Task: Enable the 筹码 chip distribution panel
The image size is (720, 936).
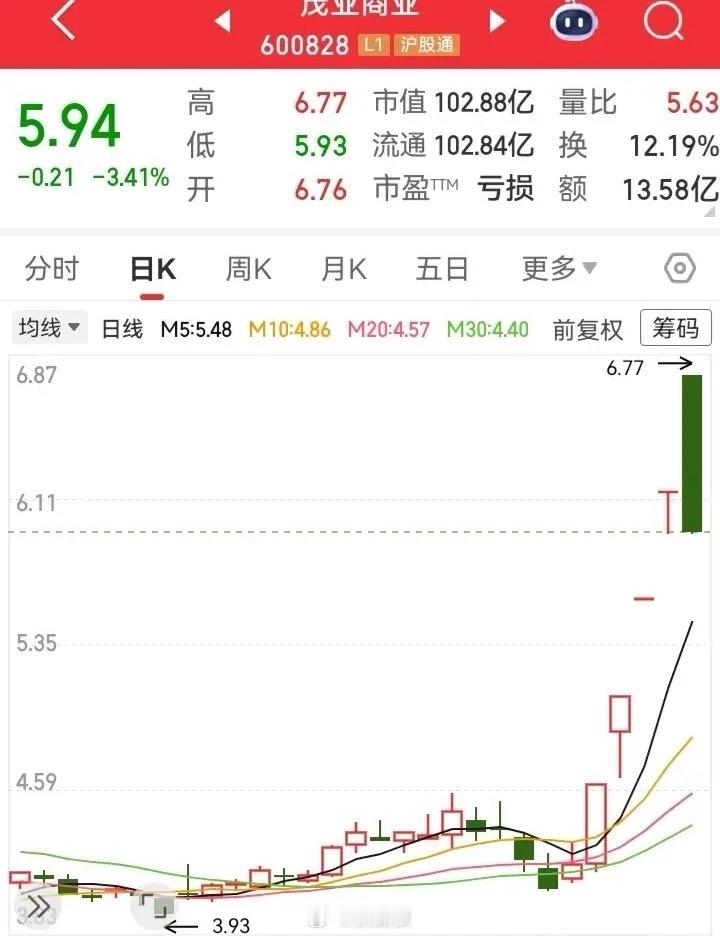Action: [x=675, y=328]
